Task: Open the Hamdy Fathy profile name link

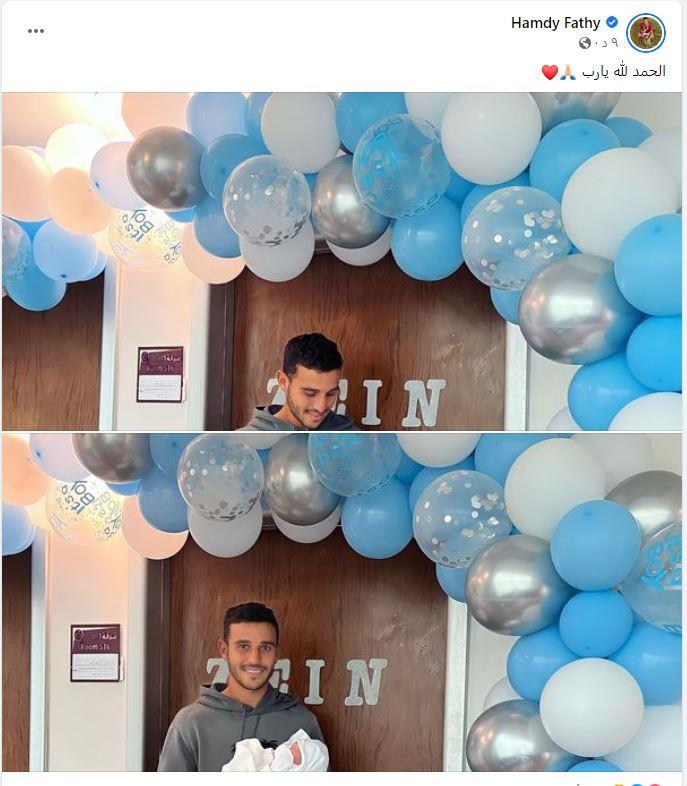Action: (556, 22)
